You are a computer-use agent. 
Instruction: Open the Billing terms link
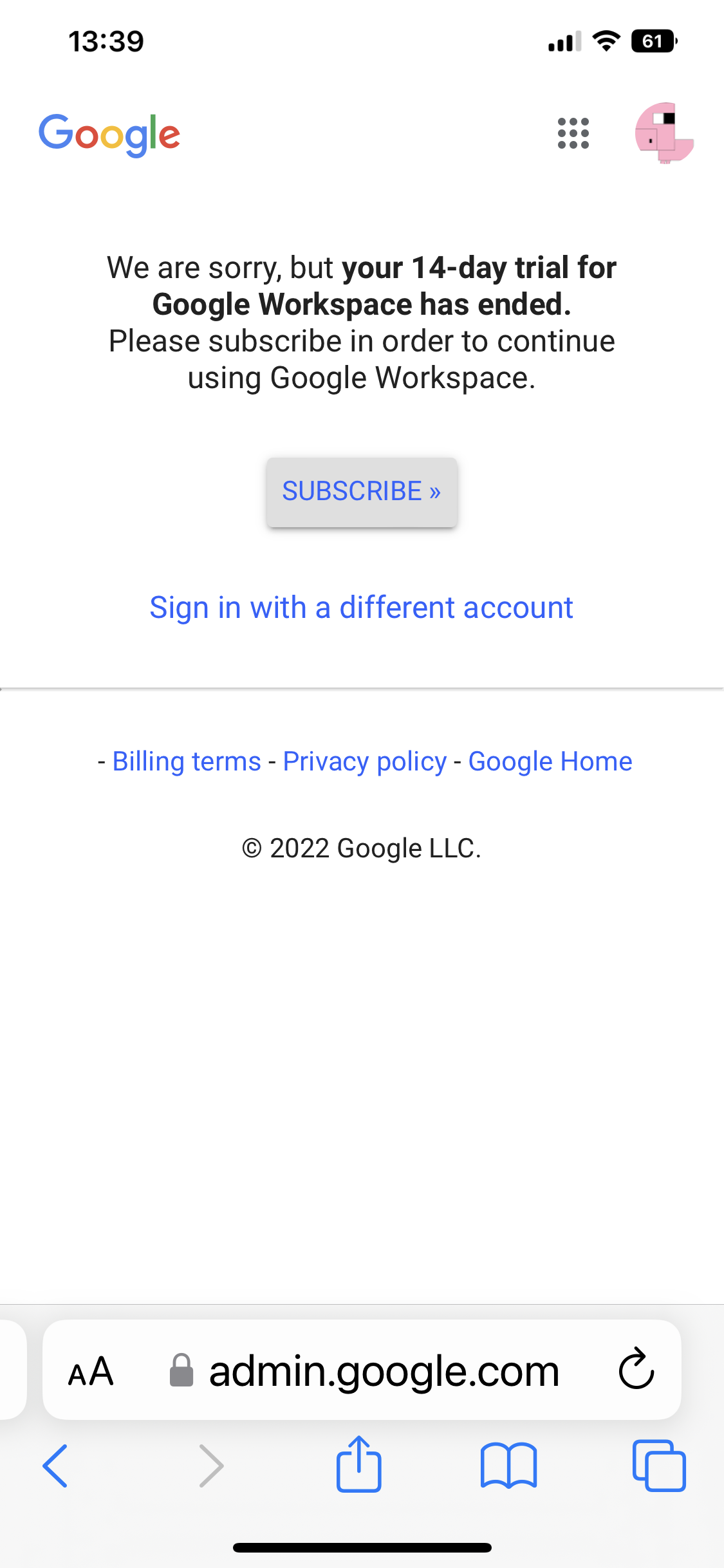click(187, 761)
